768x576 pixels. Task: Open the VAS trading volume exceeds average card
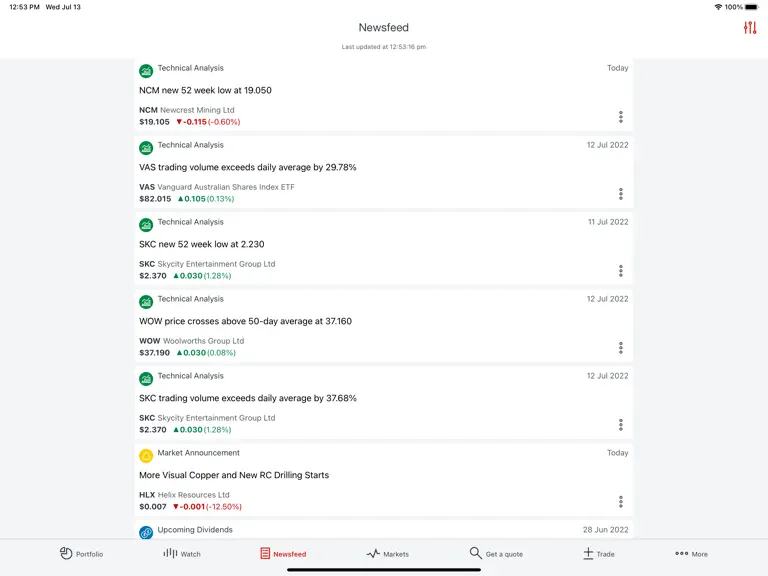(384, 172)
